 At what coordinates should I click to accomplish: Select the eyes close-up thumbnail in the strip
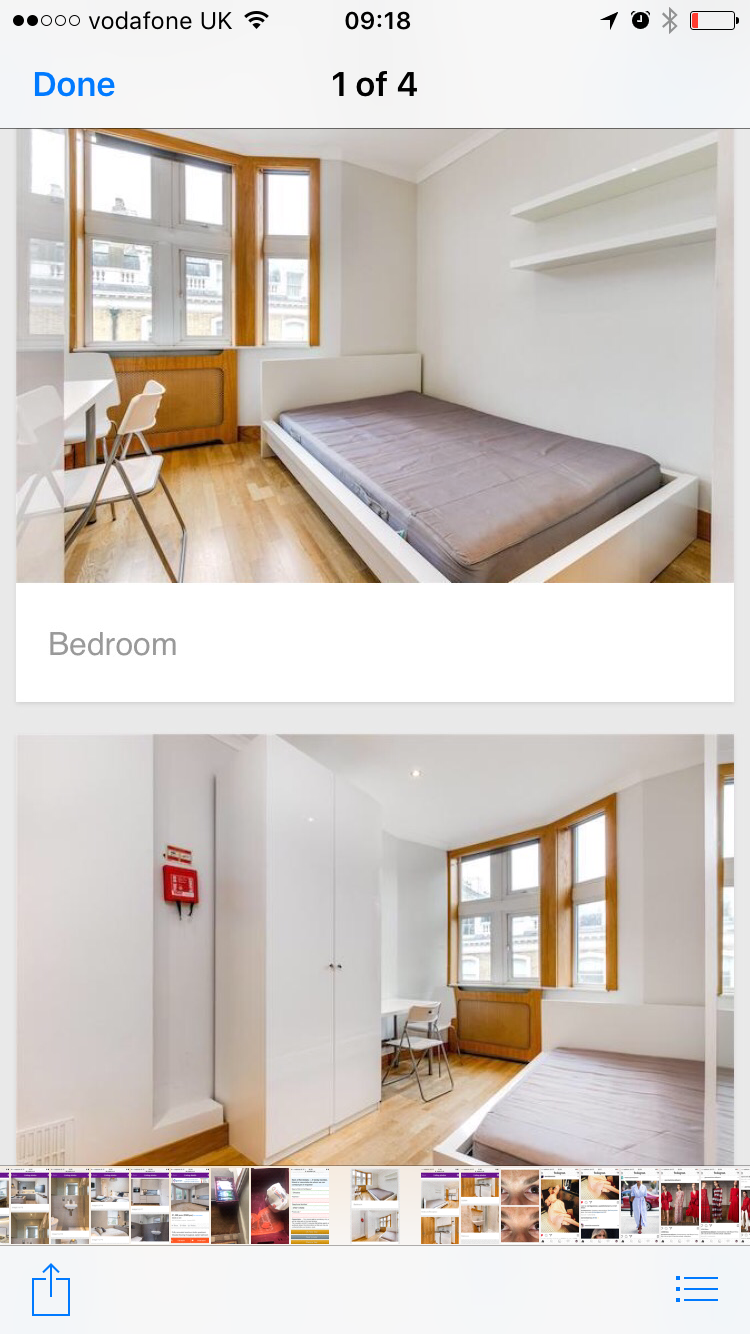coord(520,1206)
